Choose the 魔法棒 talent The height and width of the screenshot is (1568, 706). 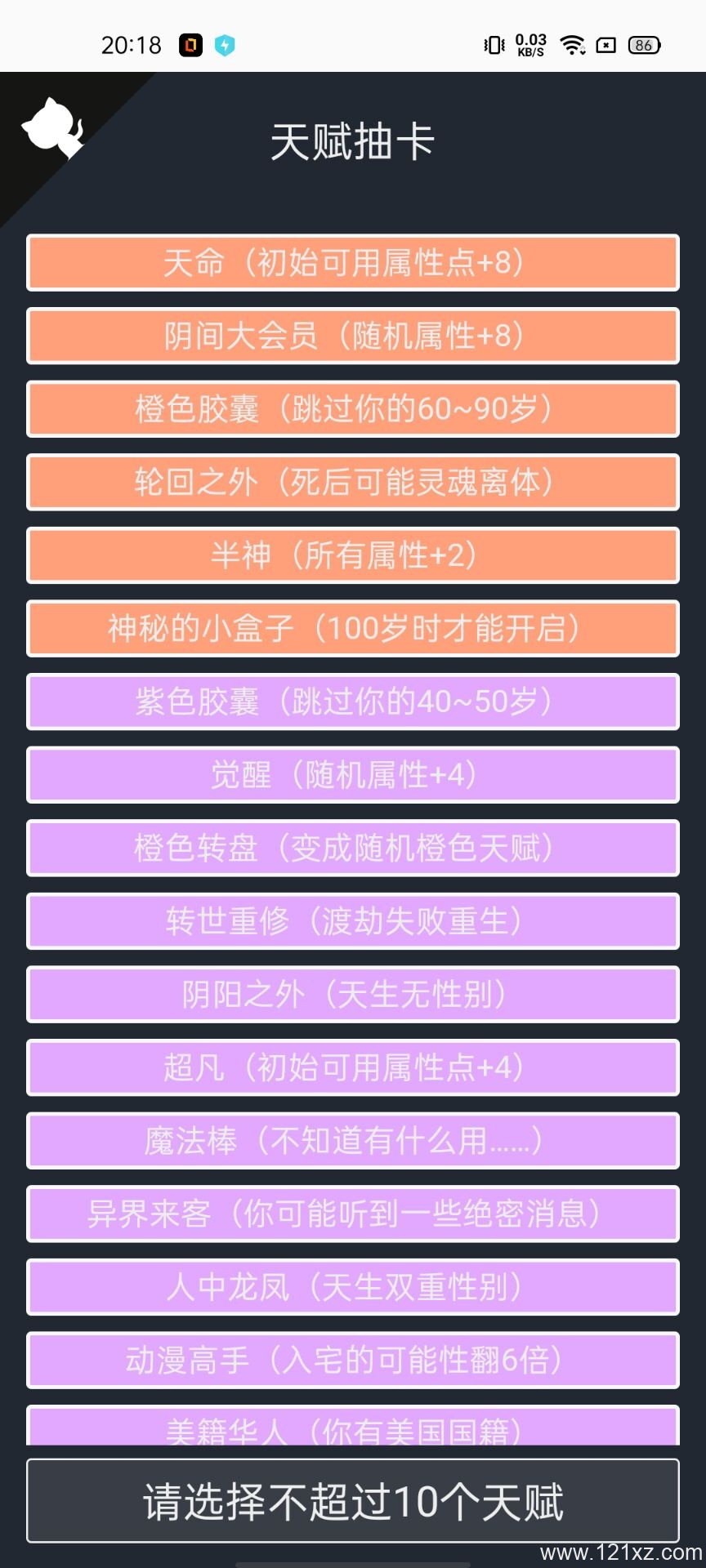pos(353,1140)
